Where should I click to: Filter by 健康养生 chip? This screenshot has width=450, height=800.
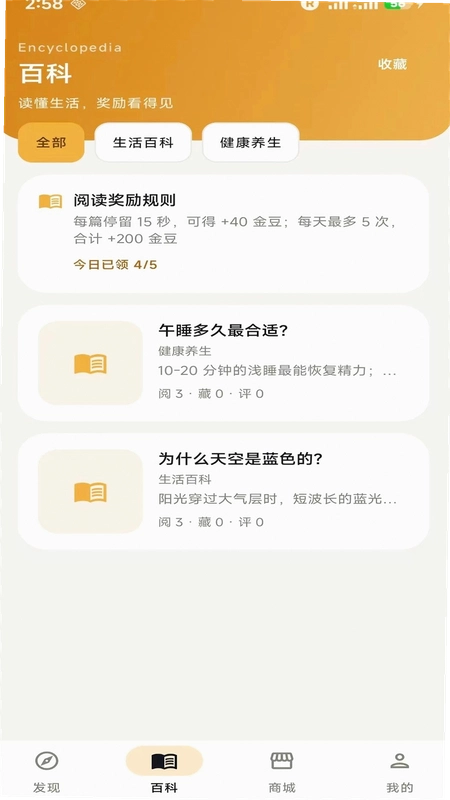tap(251, 142)
